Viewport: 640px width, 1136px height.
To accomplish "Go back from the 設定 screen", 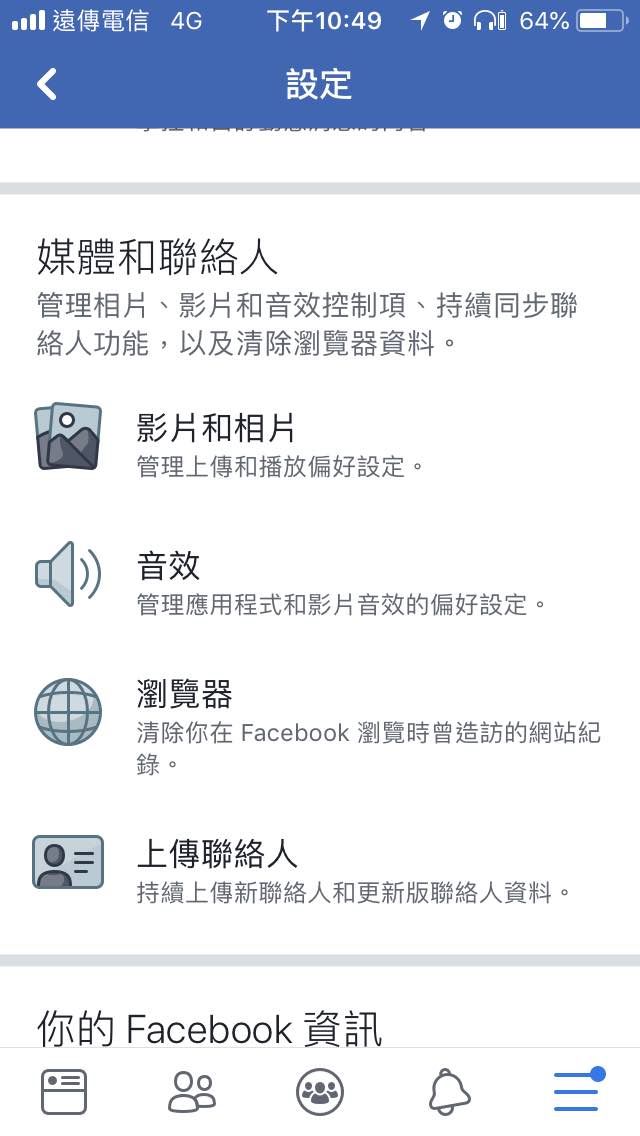I will click(x=47, y=84).
